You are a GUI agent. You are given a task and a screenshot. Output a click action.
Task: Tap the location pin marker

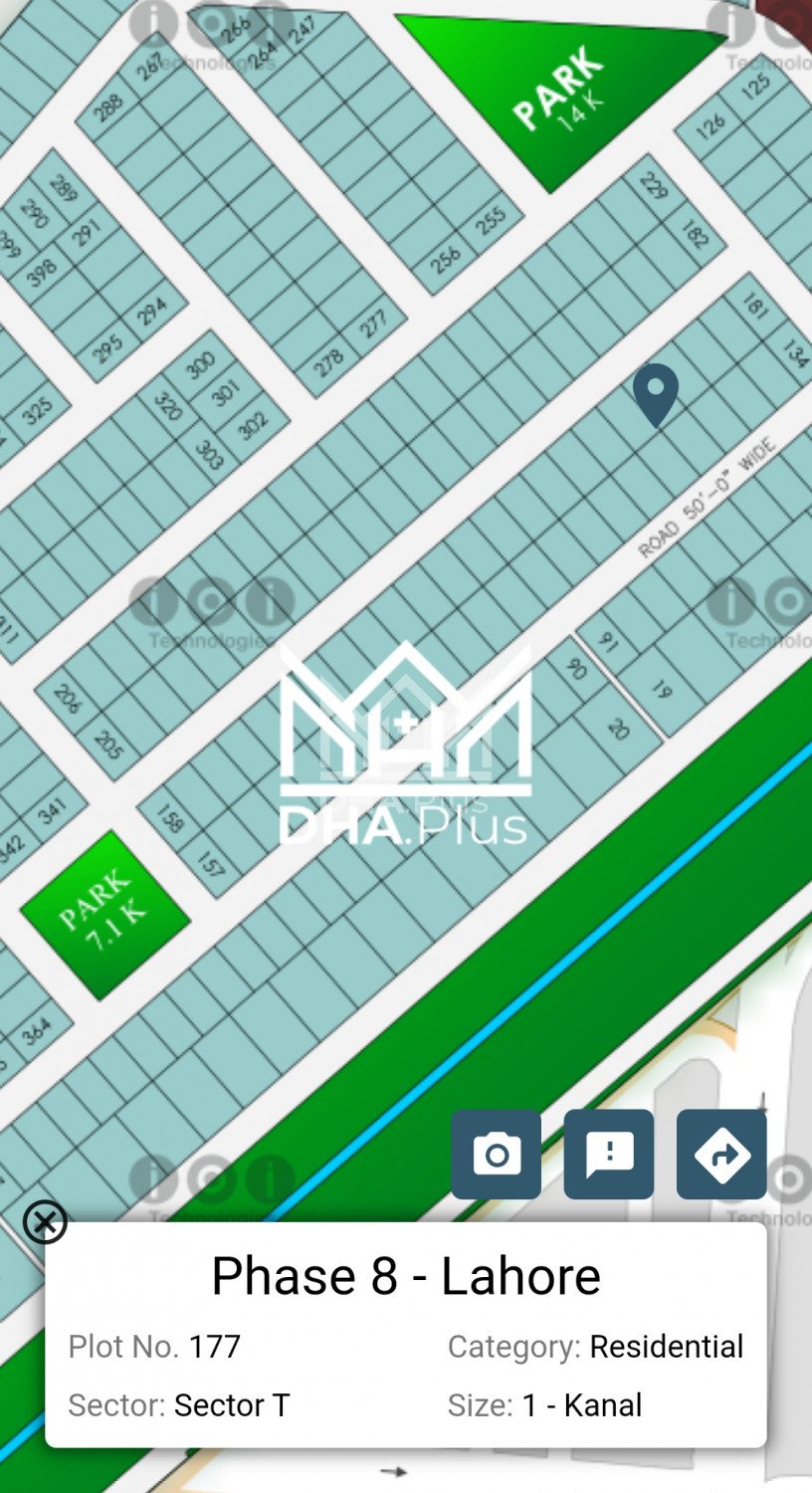coord(656,392)
